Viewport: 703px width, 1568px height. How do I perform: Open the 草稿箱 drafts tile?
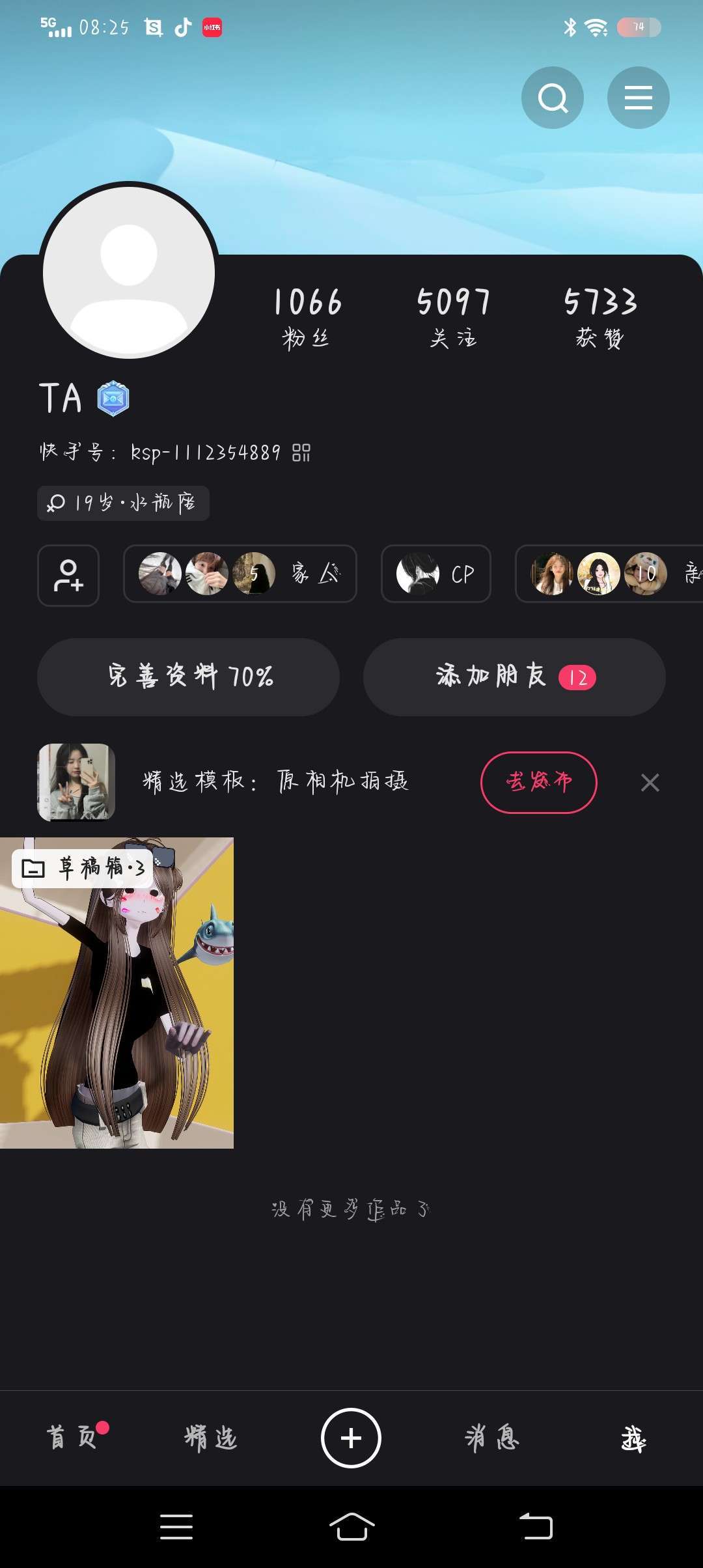[x=117, y=992]
